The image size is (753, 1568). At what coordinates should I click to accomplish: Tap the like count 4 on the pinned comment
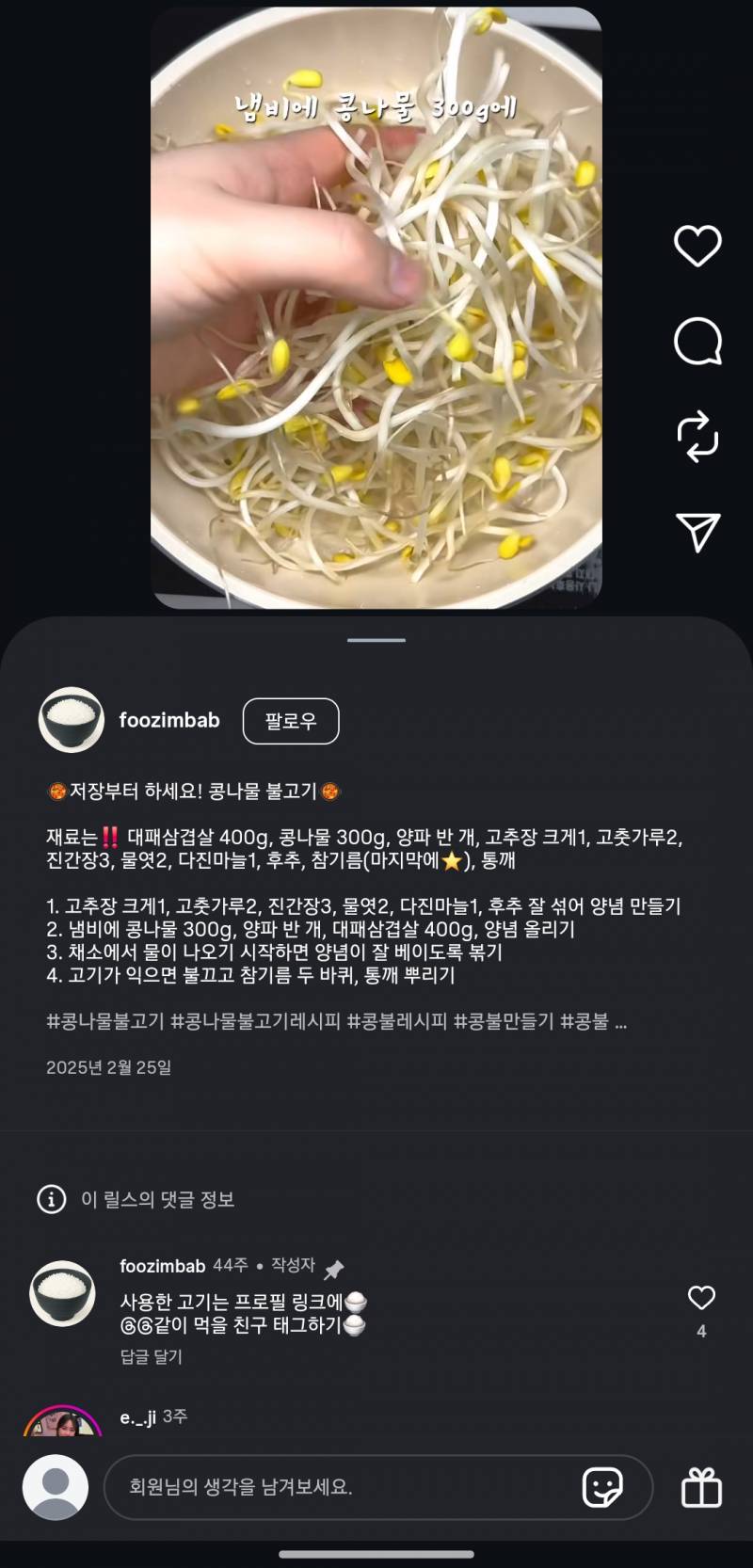(700, 1330)
